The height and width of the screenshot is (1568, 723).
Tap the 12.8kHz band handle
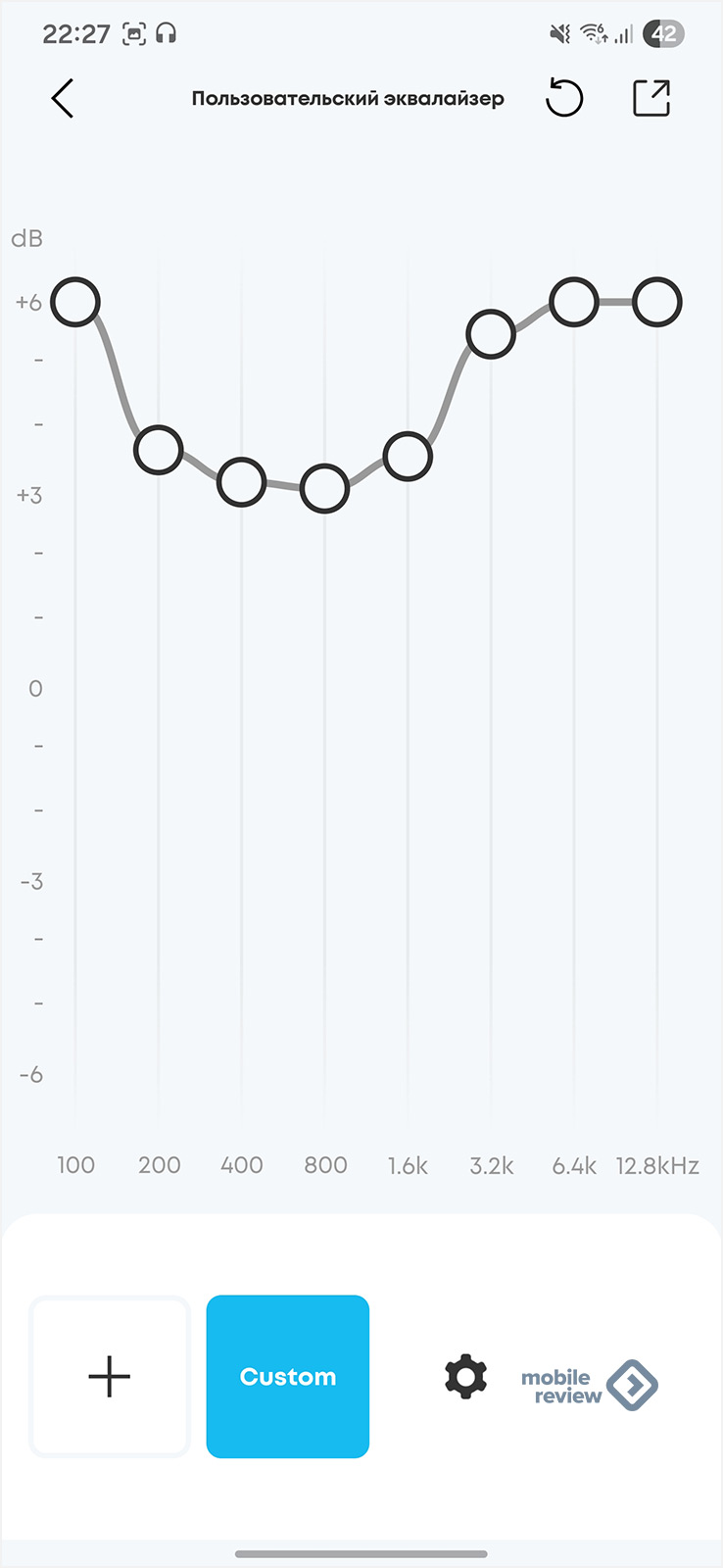(x=656, y=302)
